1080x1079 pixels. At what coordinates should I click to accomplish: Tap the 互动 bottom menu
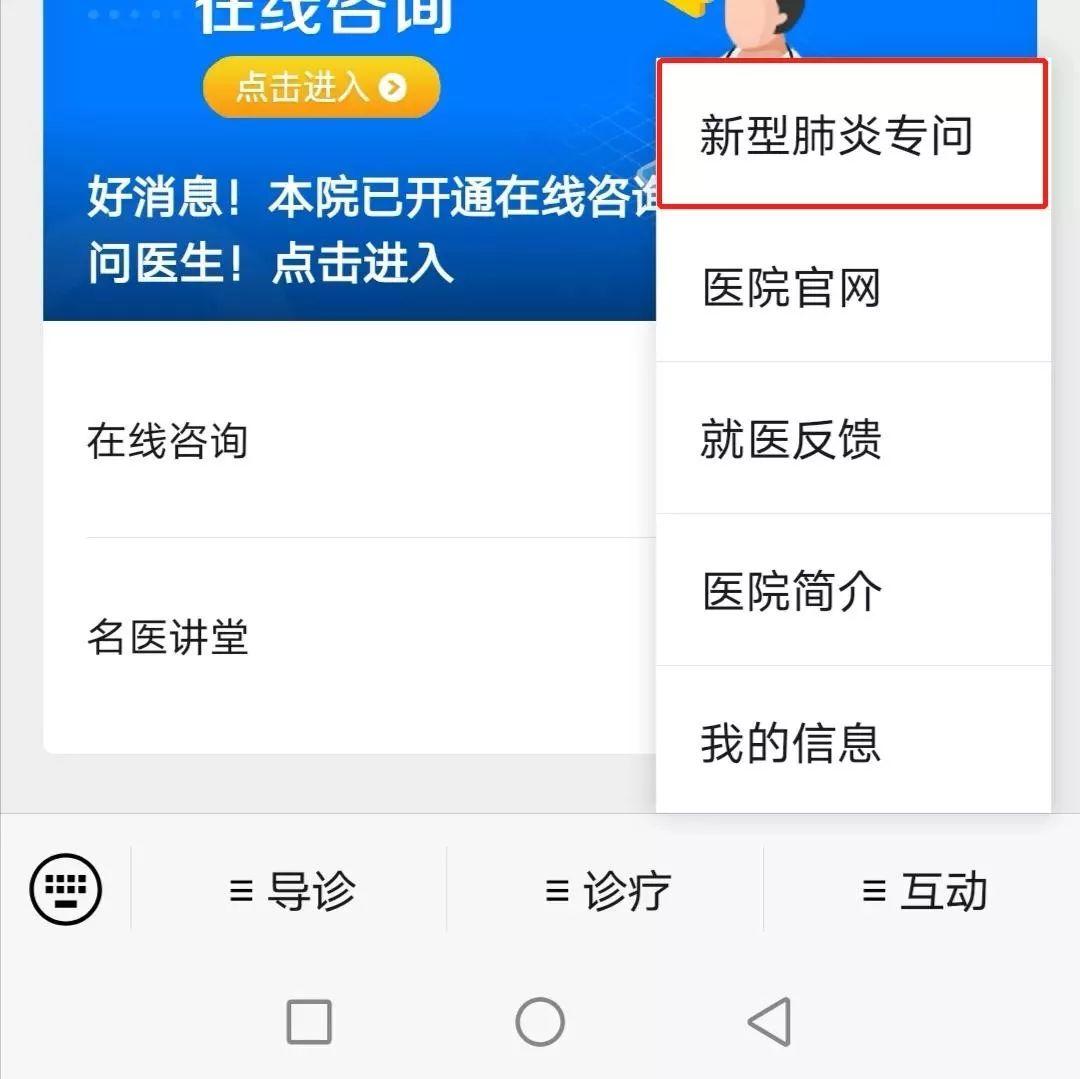[923, 890]
